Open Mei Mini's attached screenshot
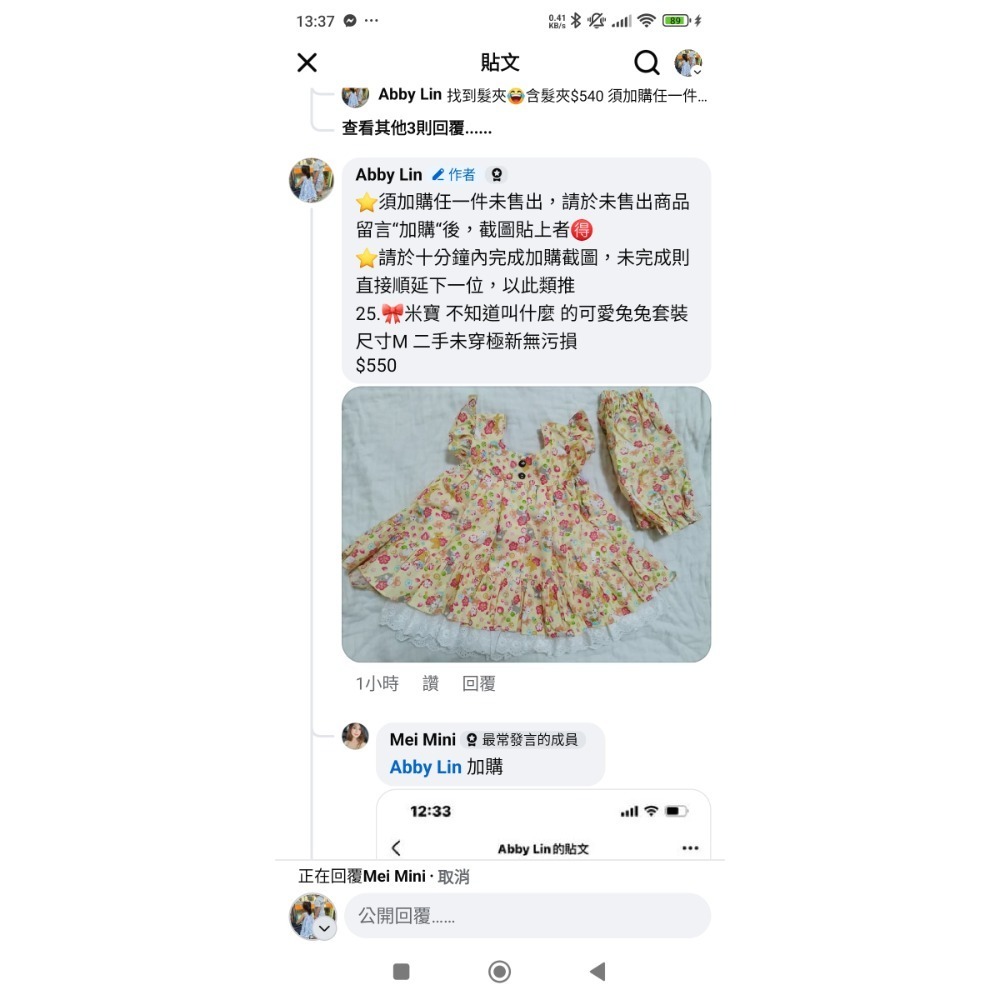The width and height of the screenshot is (1000, 1000). pyautogui.click(x=544, y=825)
